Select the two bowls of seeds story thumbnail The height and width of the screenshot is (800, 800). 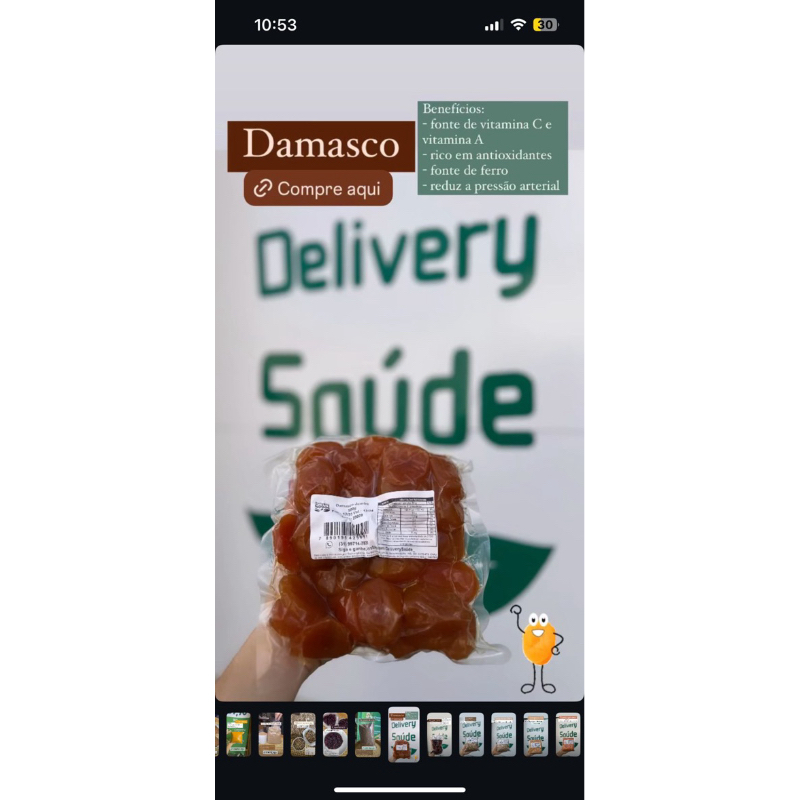[303, 734]
